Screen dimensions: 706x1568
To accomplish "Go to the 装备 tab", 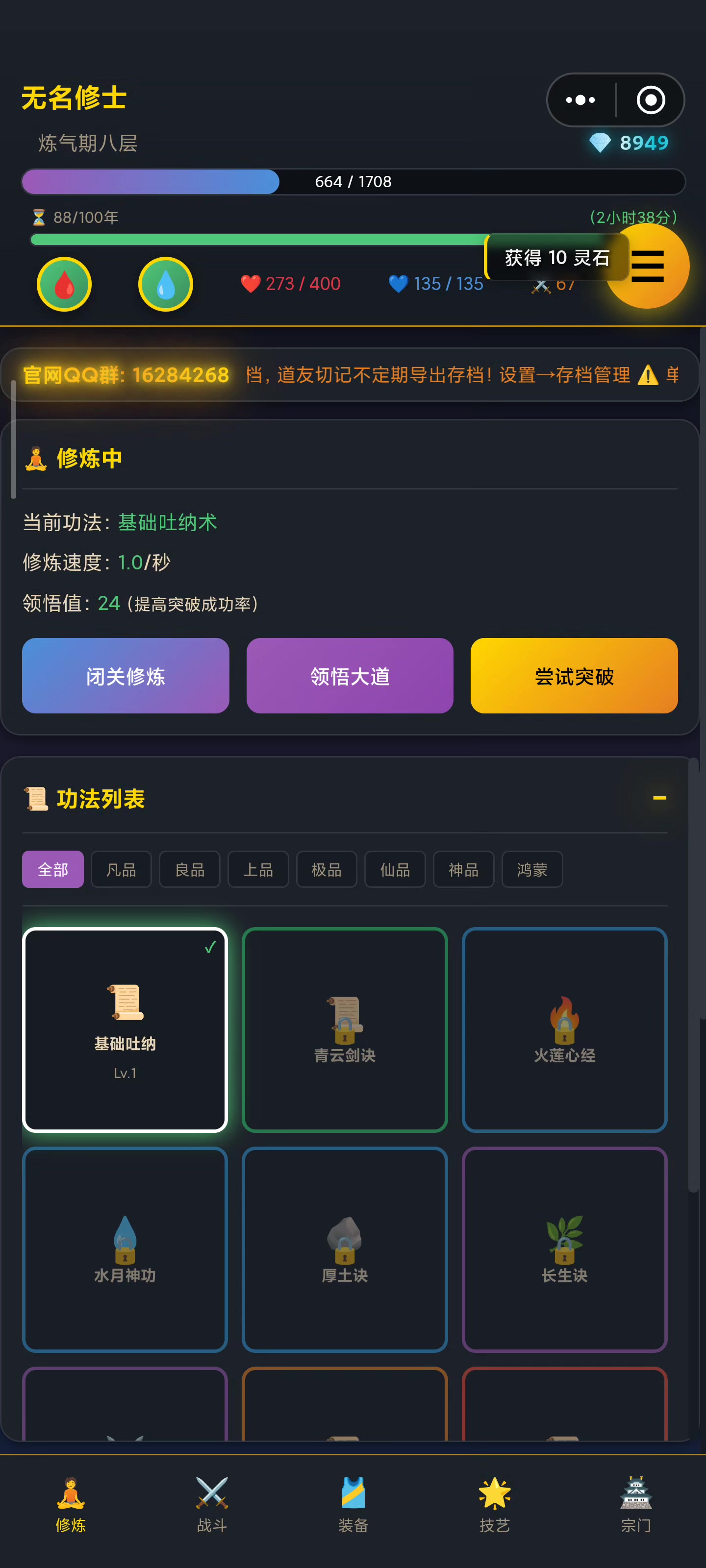I will click(353, 1504).
